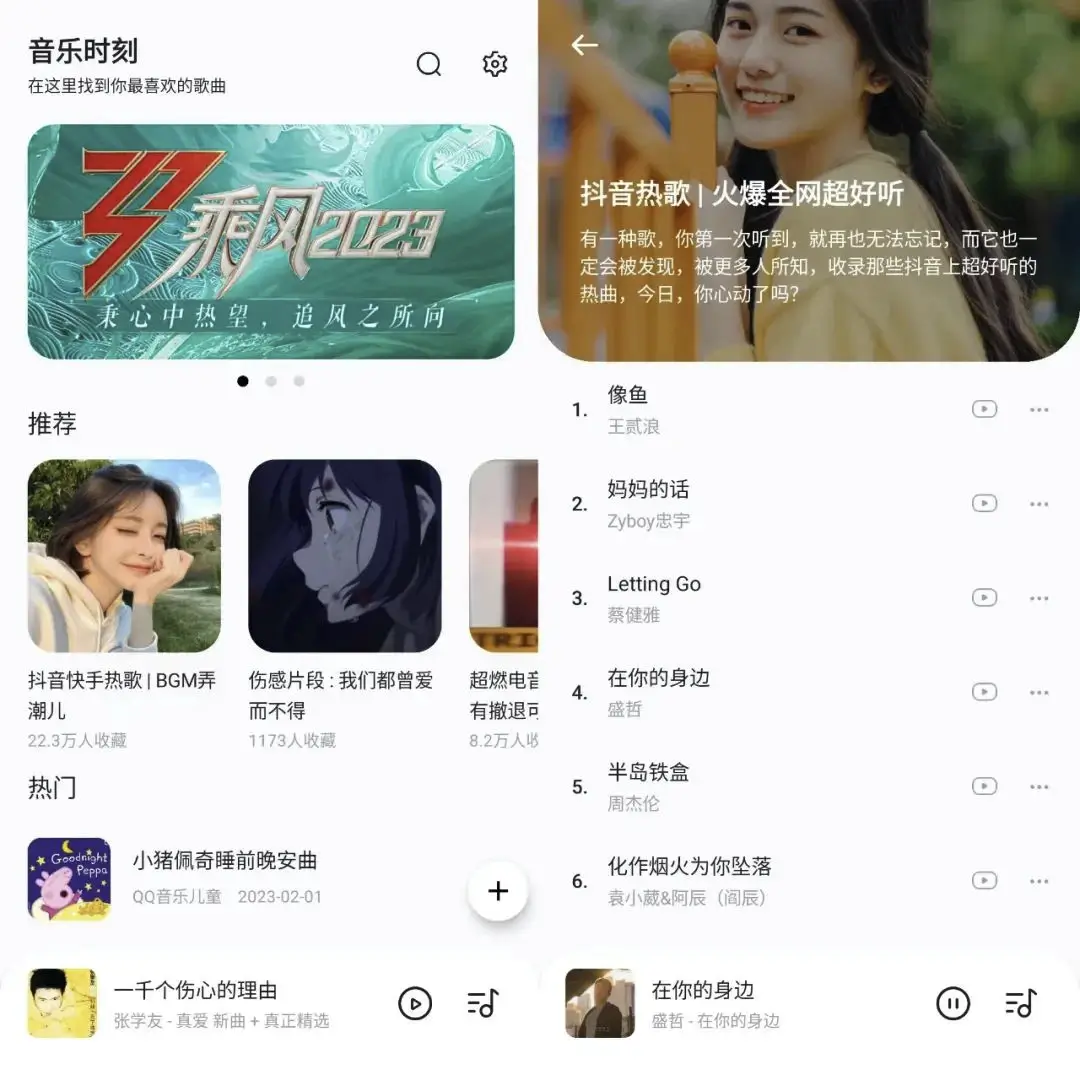
Task: Pause 在你的身边 in the mini player
Action: (x=953, y=1004)
